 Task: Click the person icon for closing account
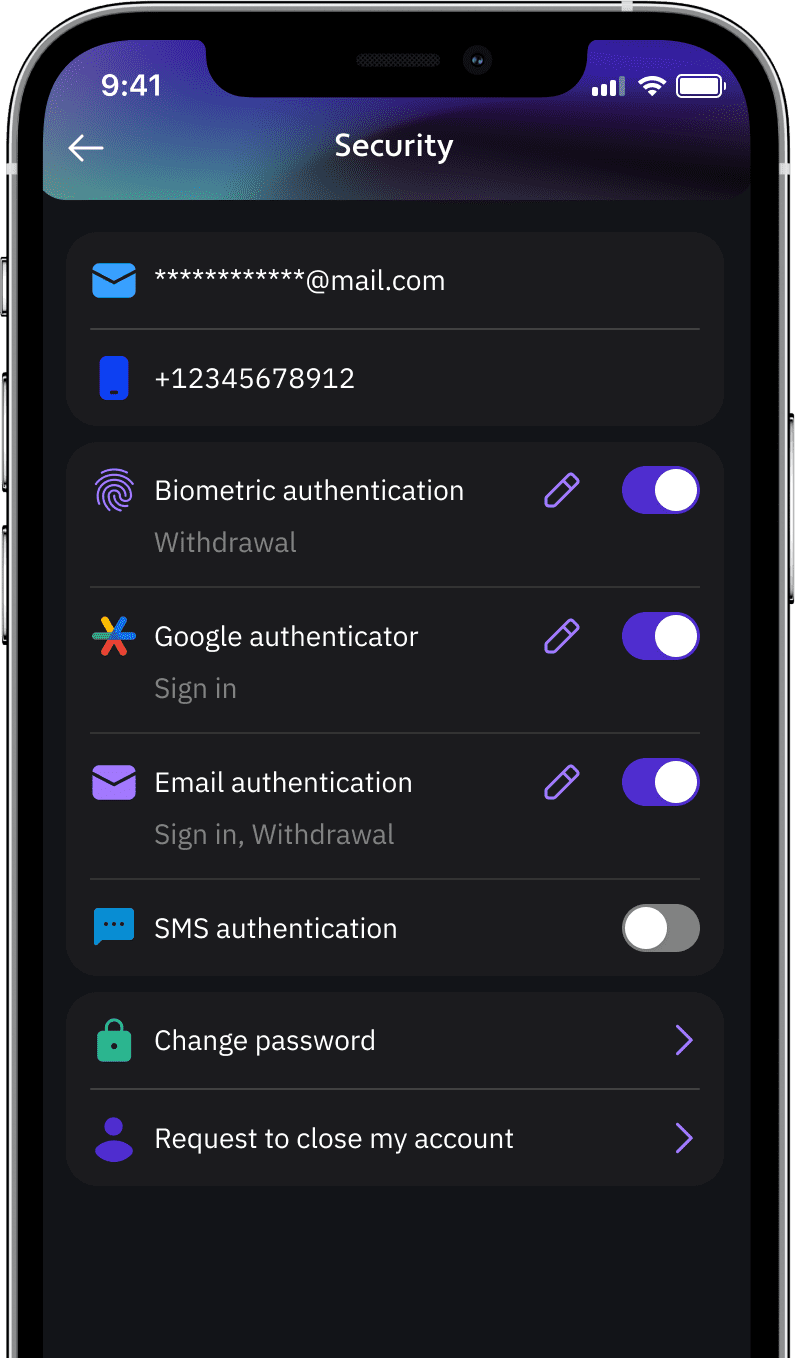[x=113, y=1138]
